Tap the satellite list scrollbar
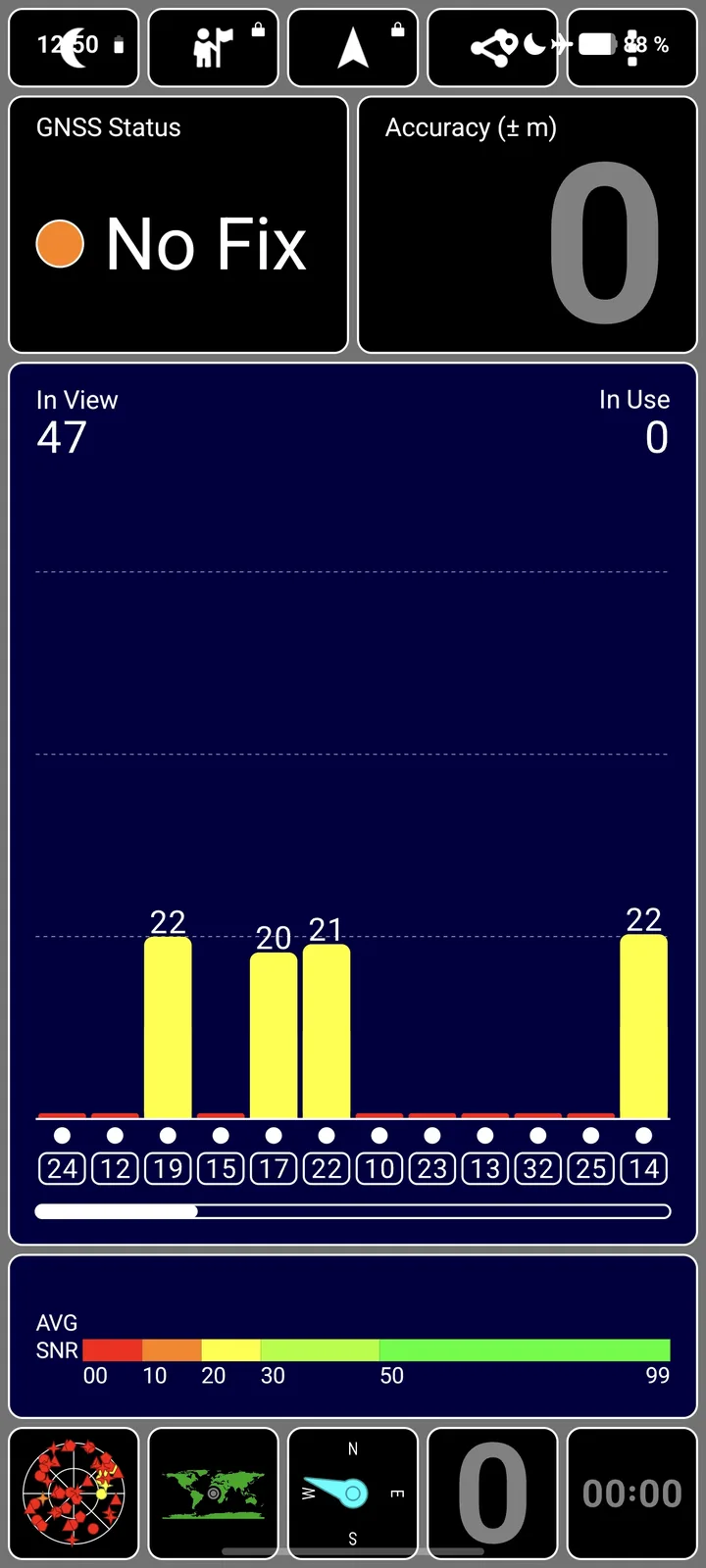Image resolution: width=706 pixels, height=1568 pixels. click(x=353, y=1211)
